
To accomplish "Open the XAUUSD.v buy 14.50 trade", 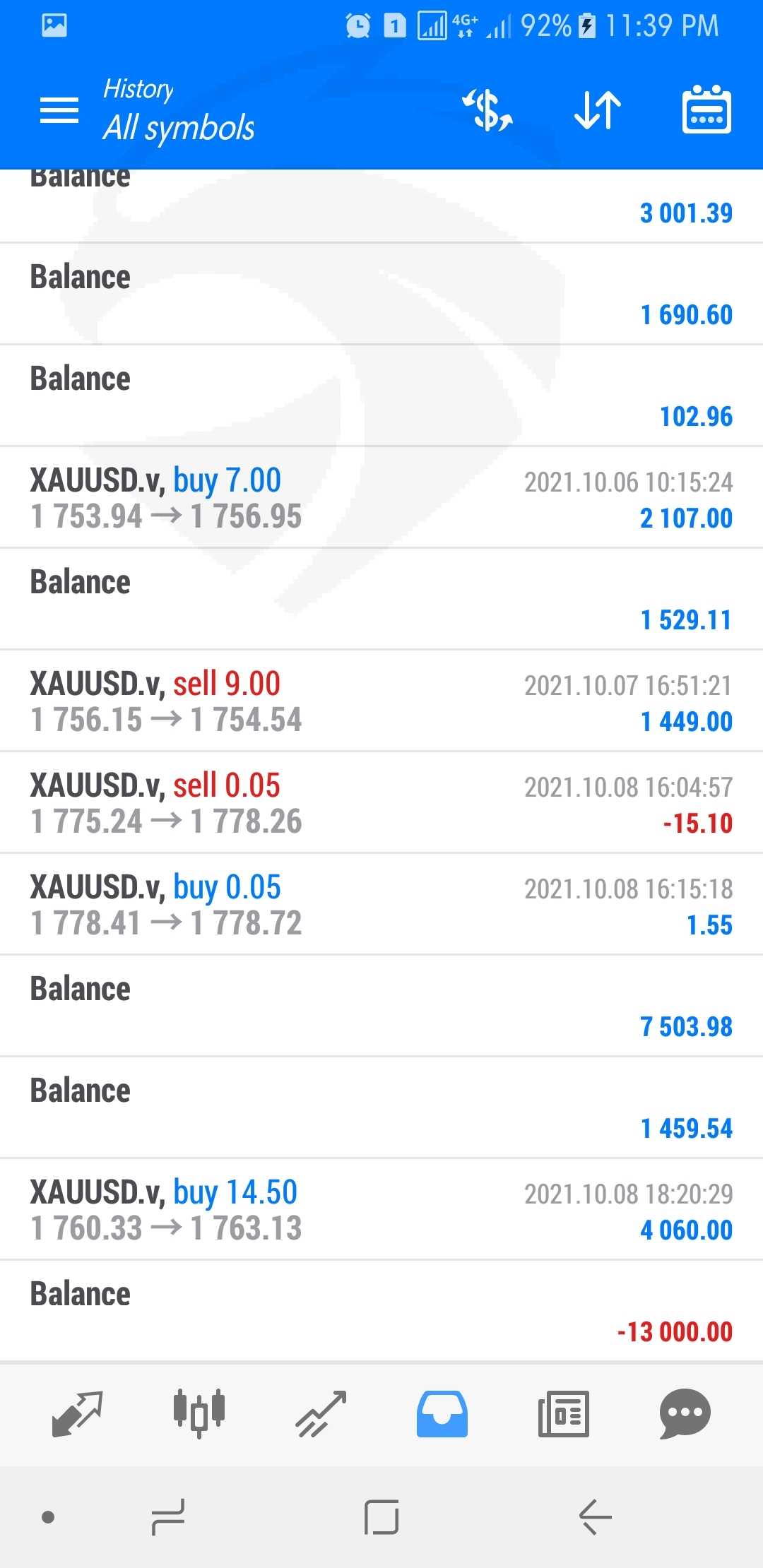I will click(x=381, y=1210).
